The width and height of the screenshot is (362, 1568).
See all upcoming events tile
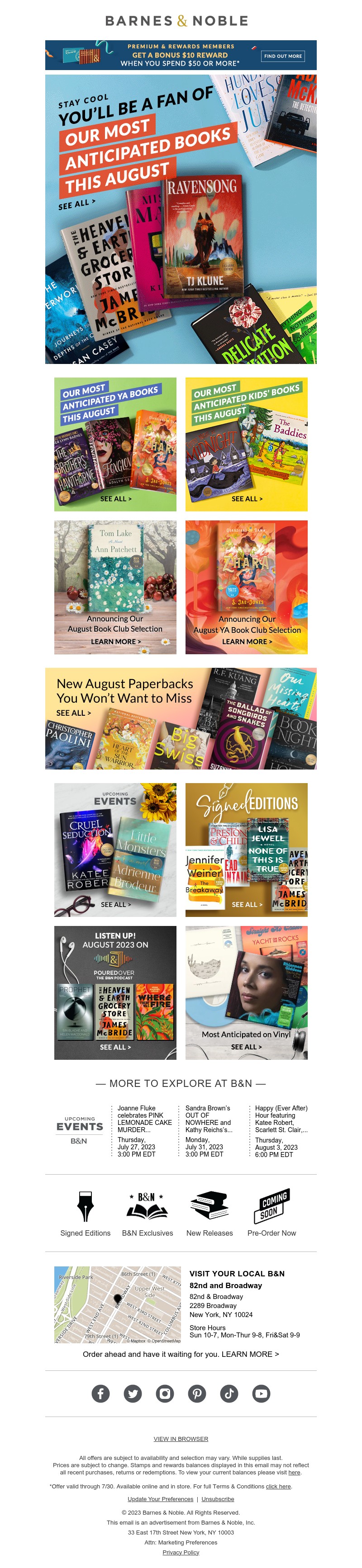[x=115, y=905]
